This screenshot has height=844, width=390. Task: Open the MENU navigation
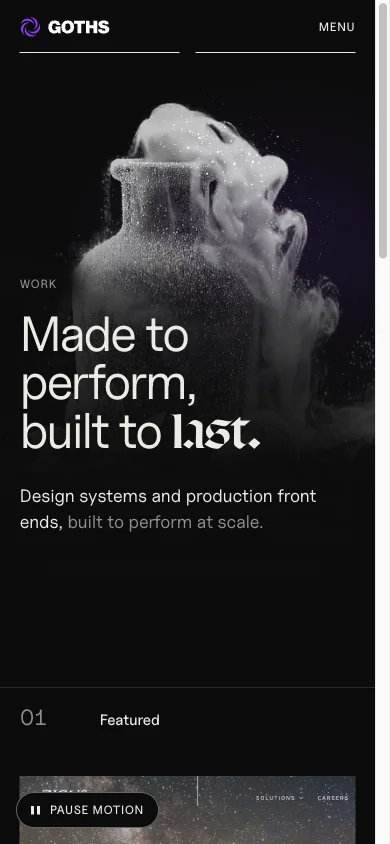point(336,27)
